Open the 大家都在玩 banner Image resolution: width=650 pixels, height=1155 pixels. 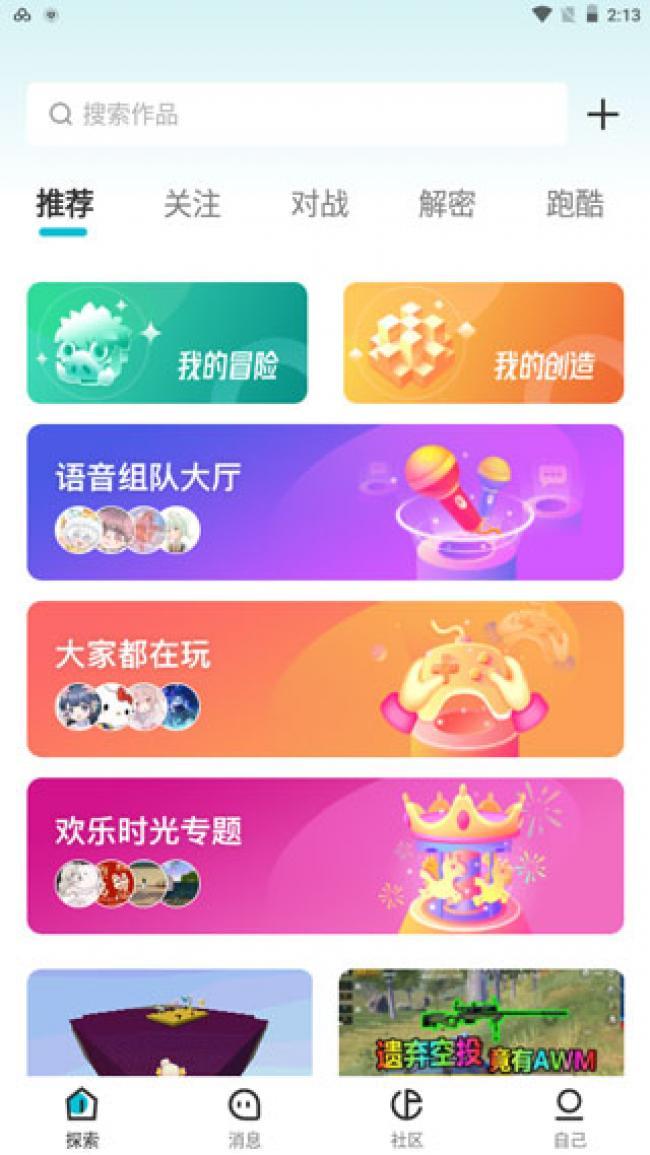coord(325,679)
